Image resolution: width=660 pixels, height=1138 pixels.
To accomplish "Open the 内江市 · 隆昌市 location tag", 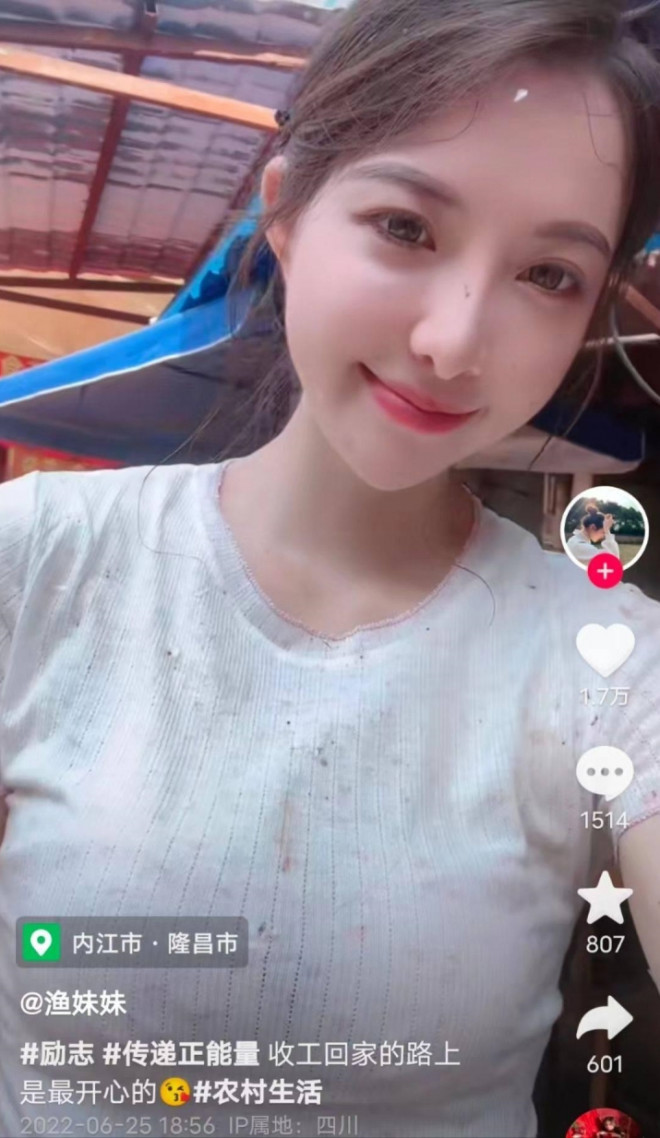I will click(x=132, y=942).
